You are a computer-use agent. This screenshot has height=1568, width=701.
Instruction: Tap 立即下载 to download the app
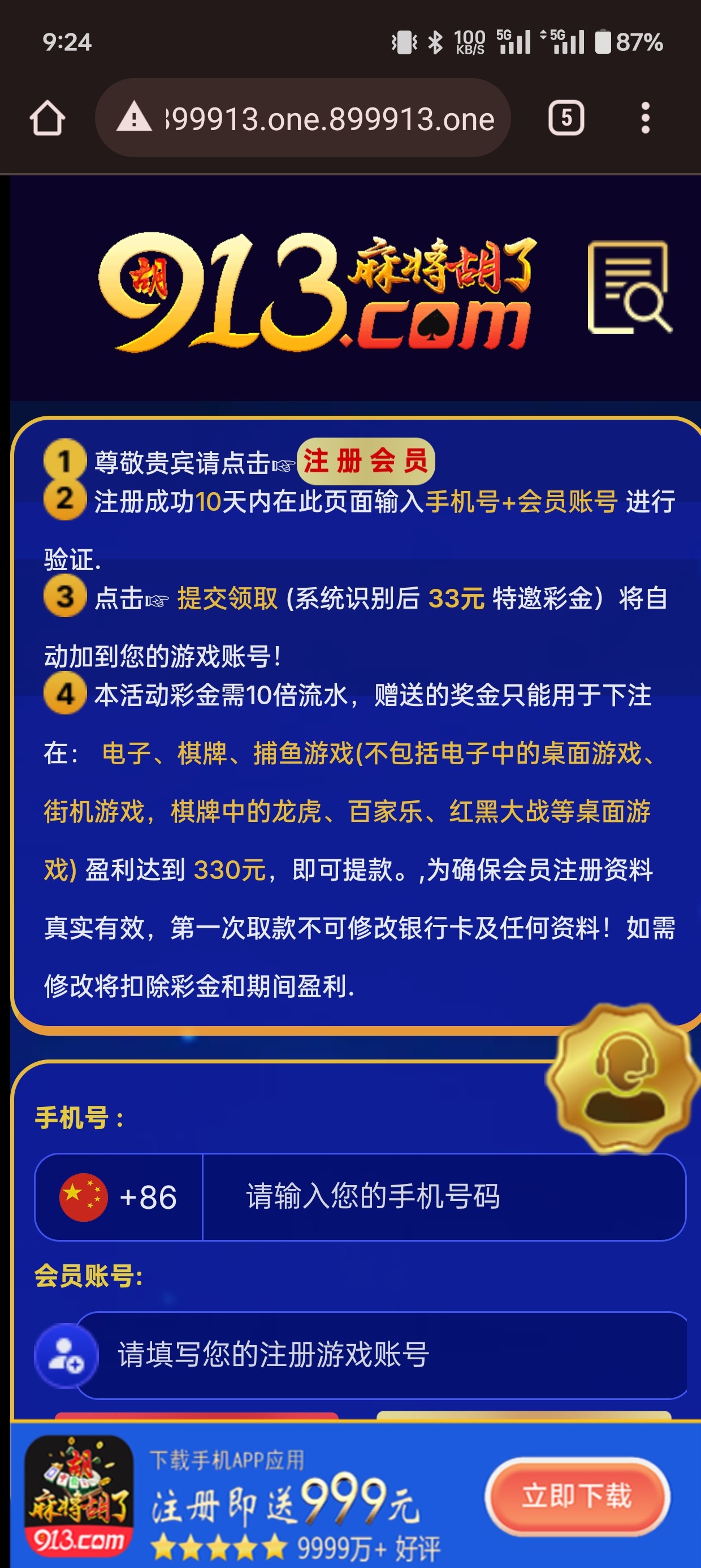point(577,1496)
